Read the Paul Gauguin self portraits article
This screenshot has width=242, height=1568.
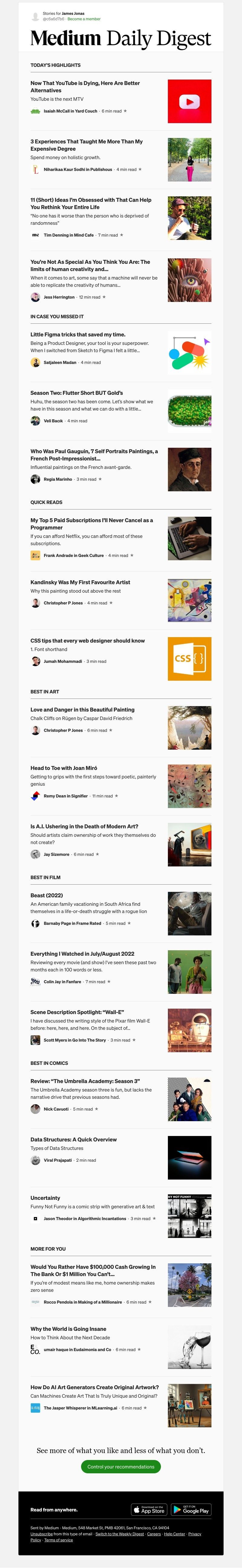(94, 455)
